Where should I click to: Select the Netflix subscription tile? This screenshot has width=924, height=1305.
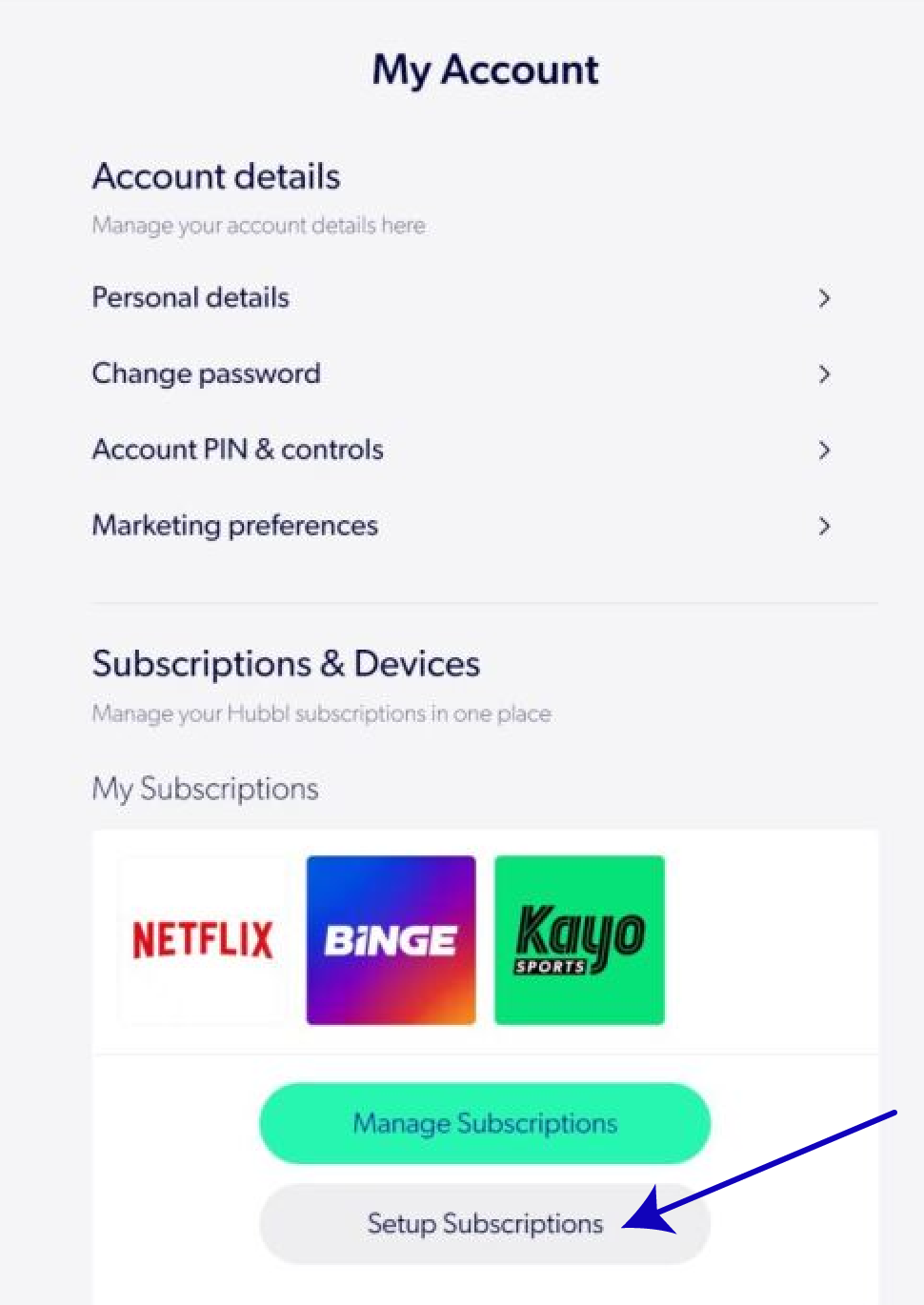click(x=202, y=940)
